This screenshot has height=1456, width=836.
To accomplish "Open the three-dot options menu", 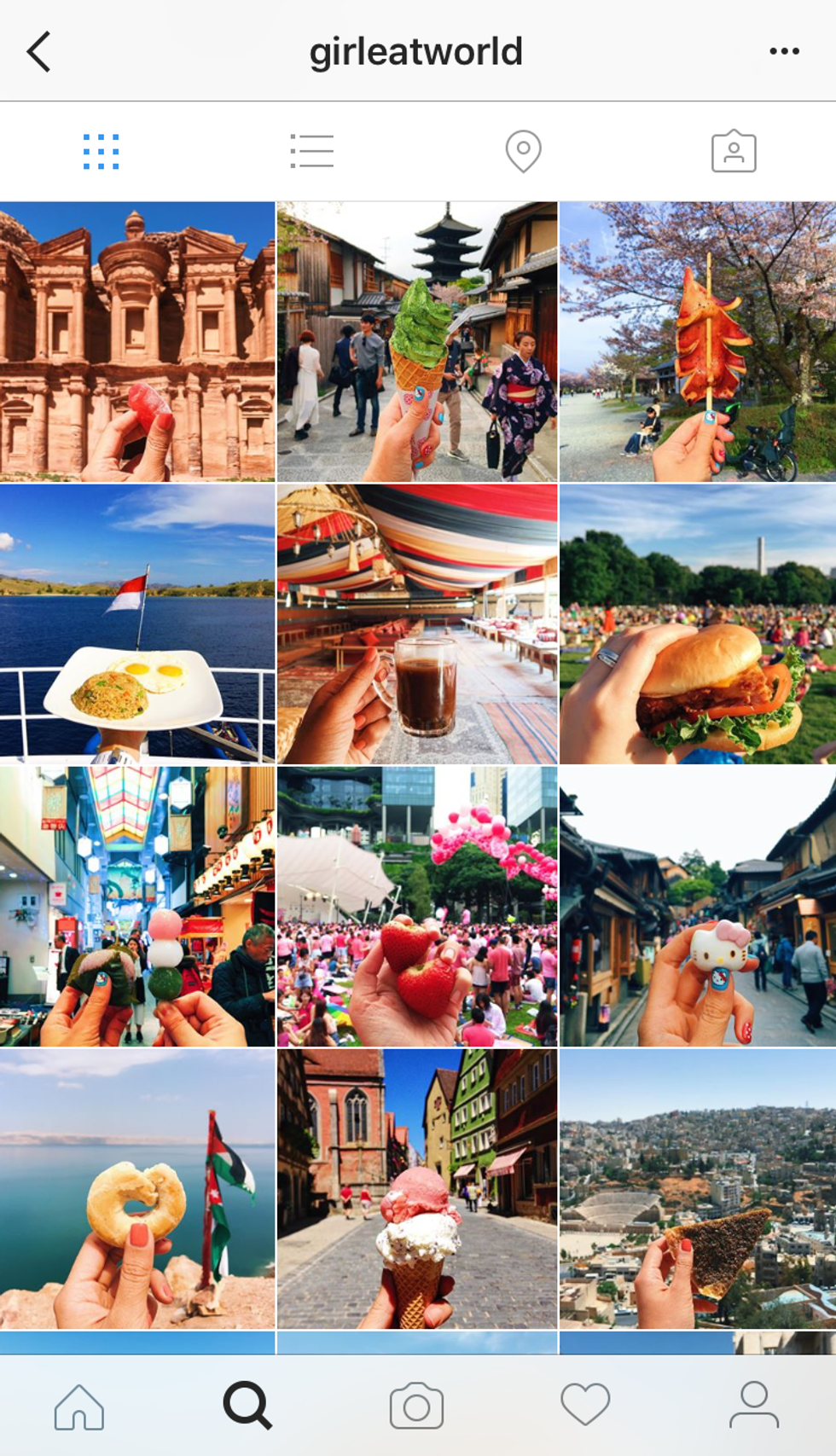I will coord(784,51).
